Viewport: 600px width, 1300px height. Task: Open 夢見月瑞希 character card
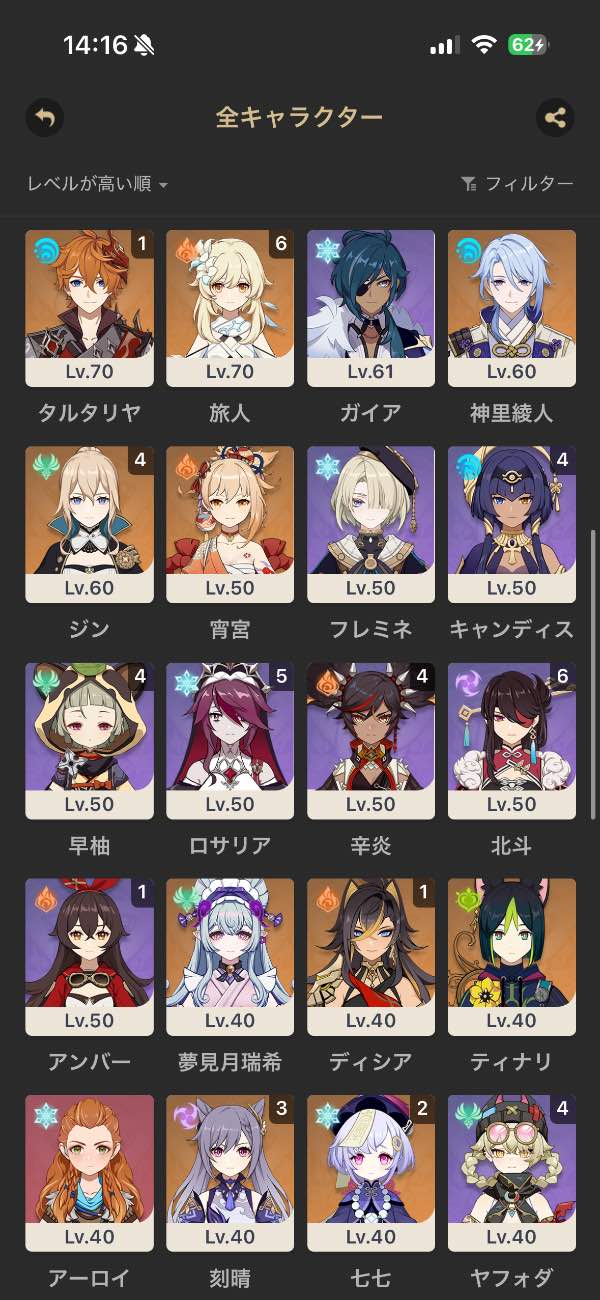(x=230, y=956)
